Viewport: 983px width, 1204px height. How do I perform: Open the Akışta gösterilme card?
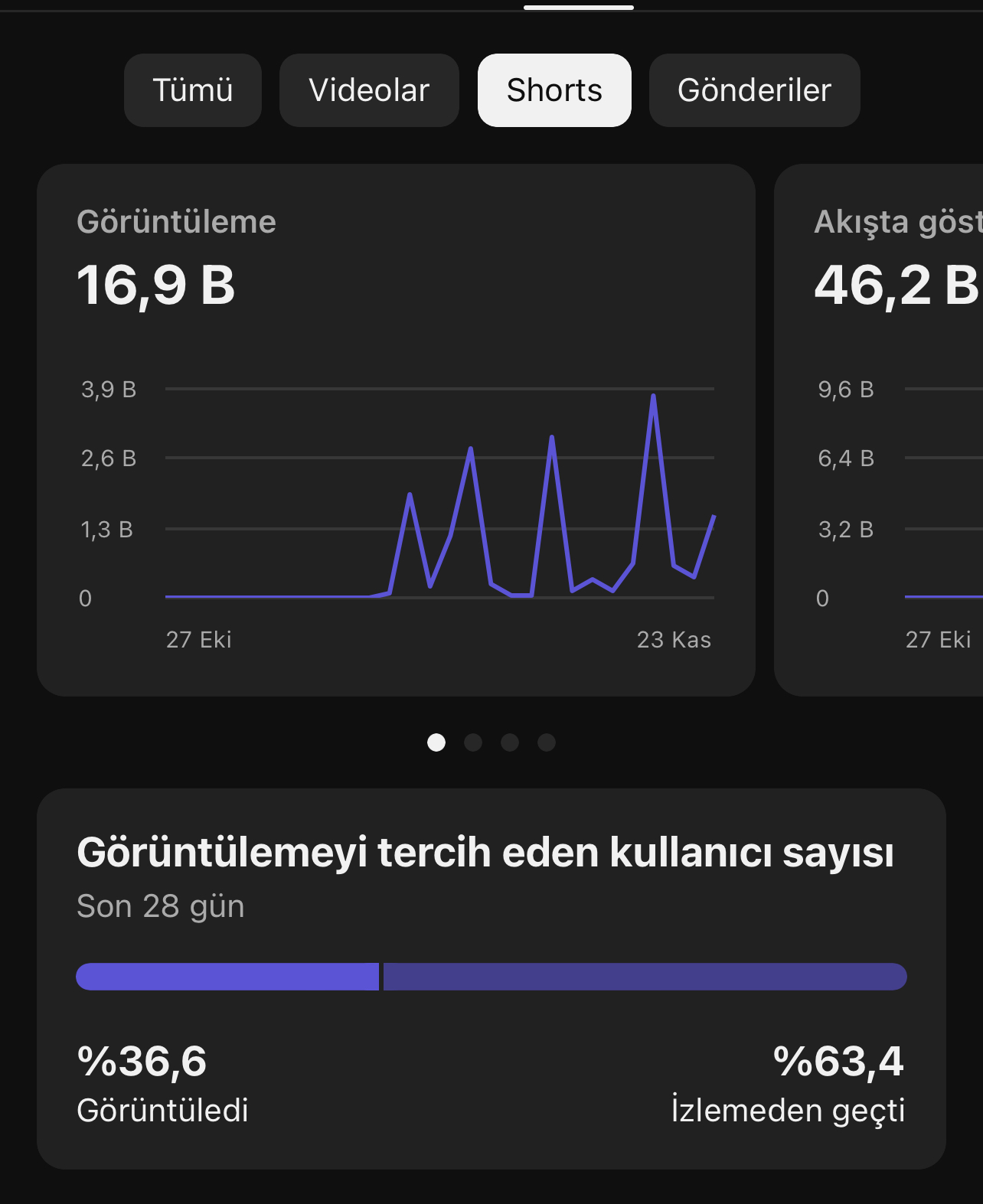pyautogui.click(x=879, y=430)
